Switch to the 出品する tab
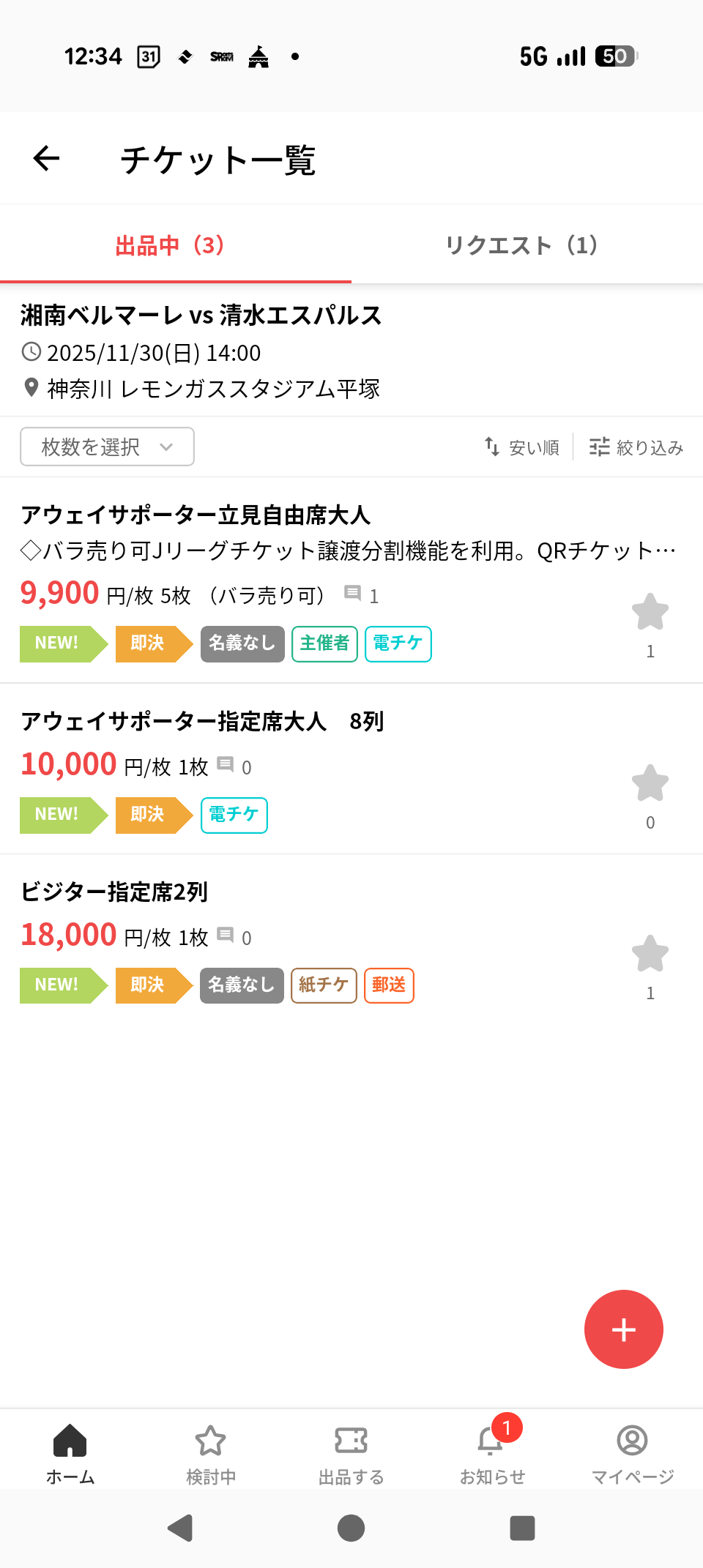This screenshot has width=703, height=1568. pos(351,1454)
